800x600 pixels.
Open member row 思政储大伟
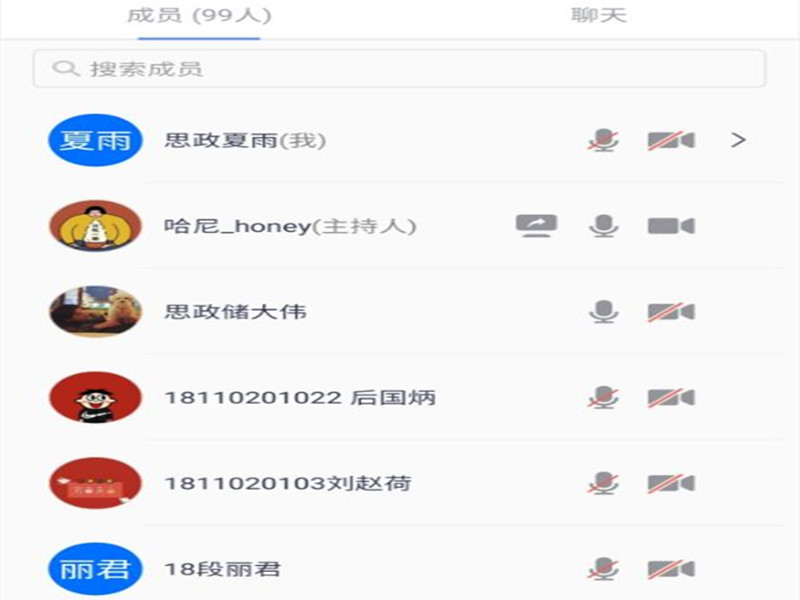(x=235, y=312)
